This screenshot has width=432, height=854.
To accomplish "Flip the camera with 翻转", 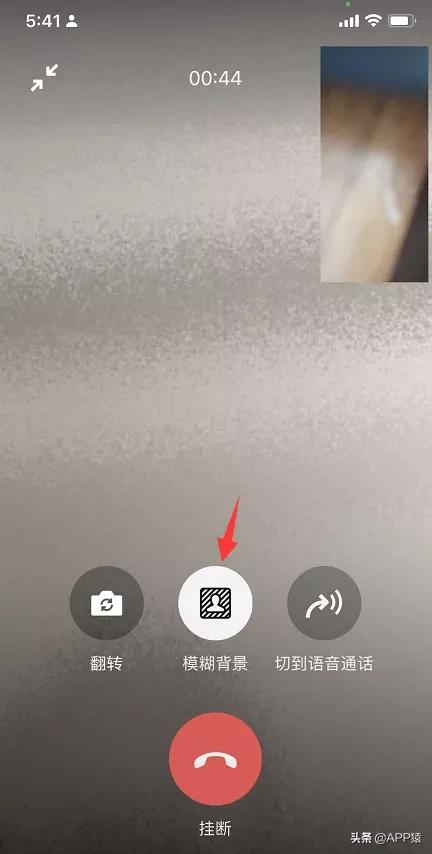I will 107,603.
